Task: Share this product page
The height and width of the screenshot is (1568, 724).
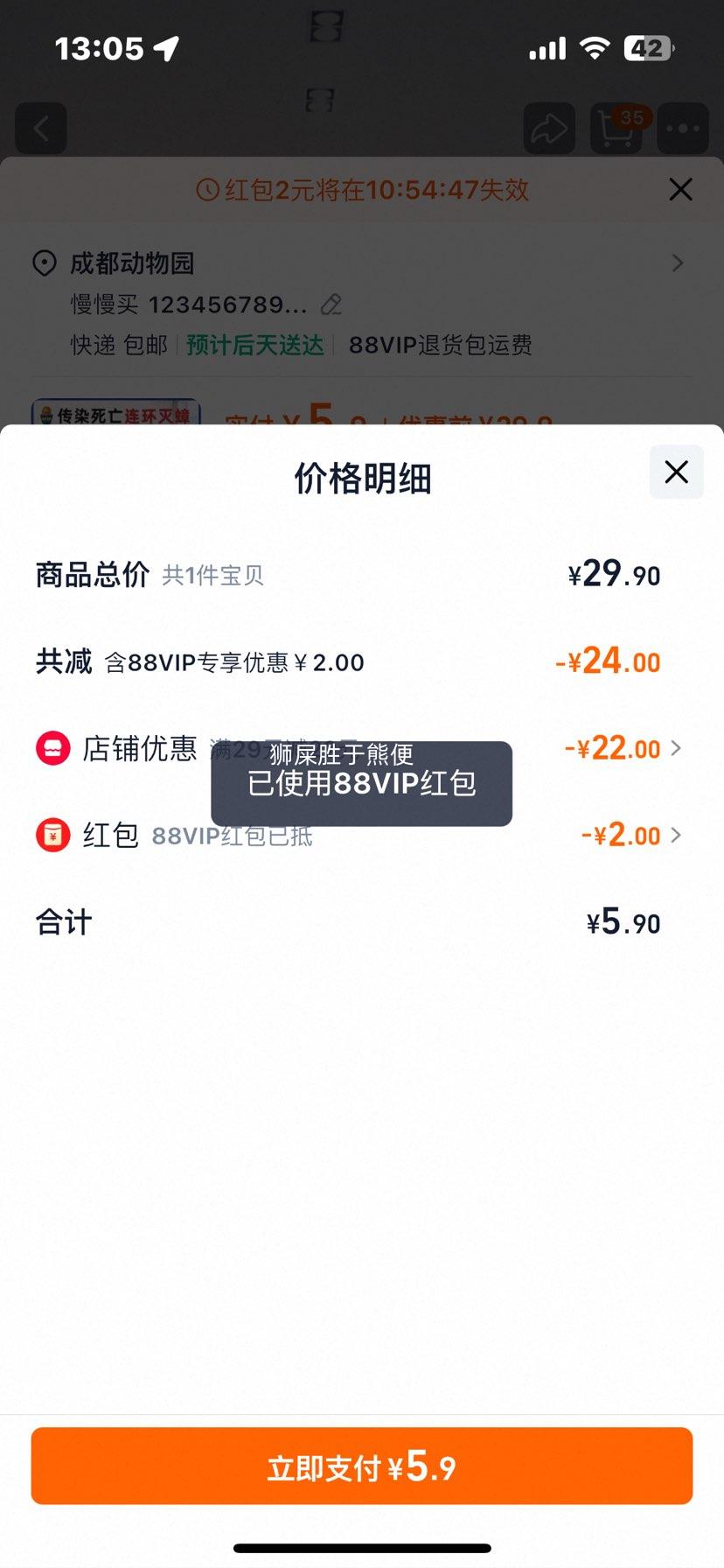Action: point(549,129)
